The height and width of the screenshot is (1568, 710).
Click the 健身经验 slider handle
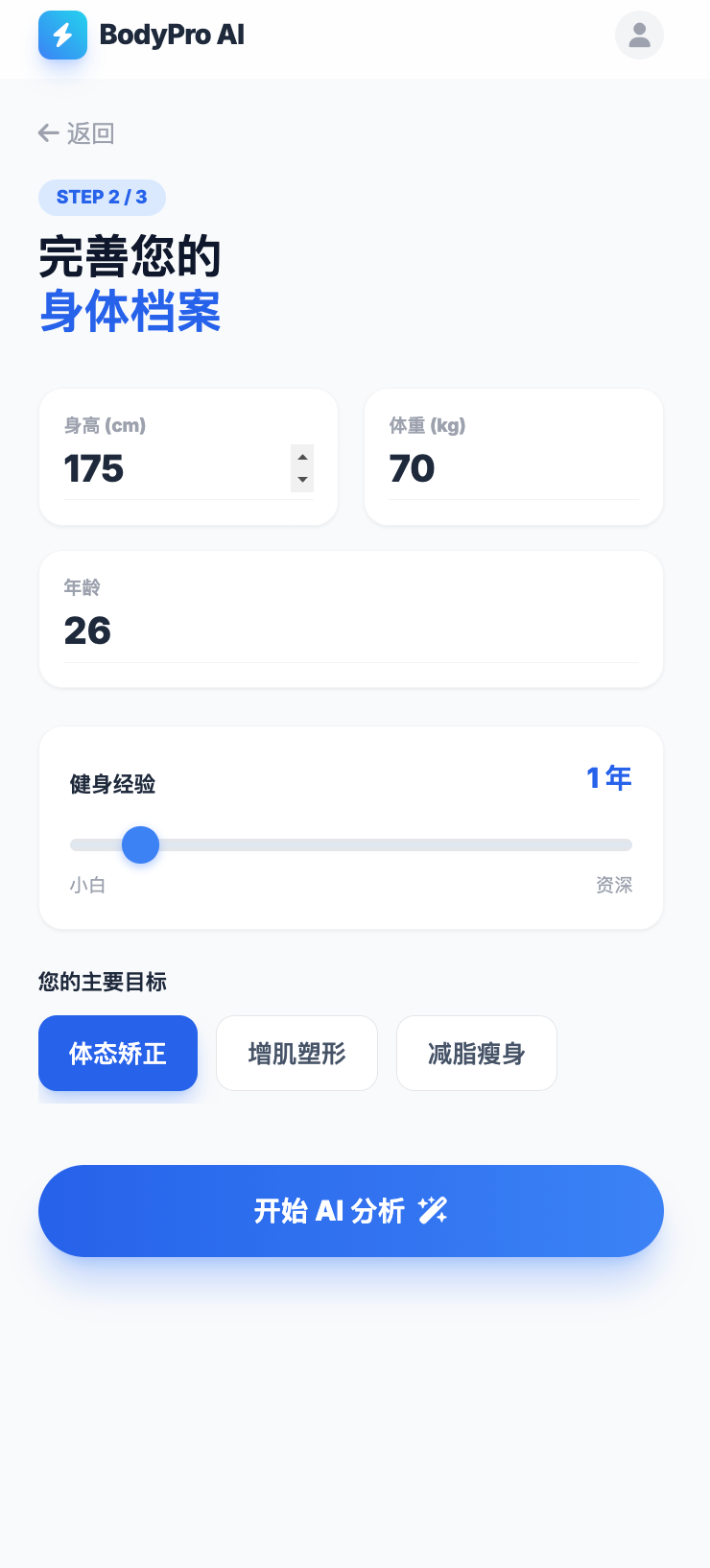point(141,845)
